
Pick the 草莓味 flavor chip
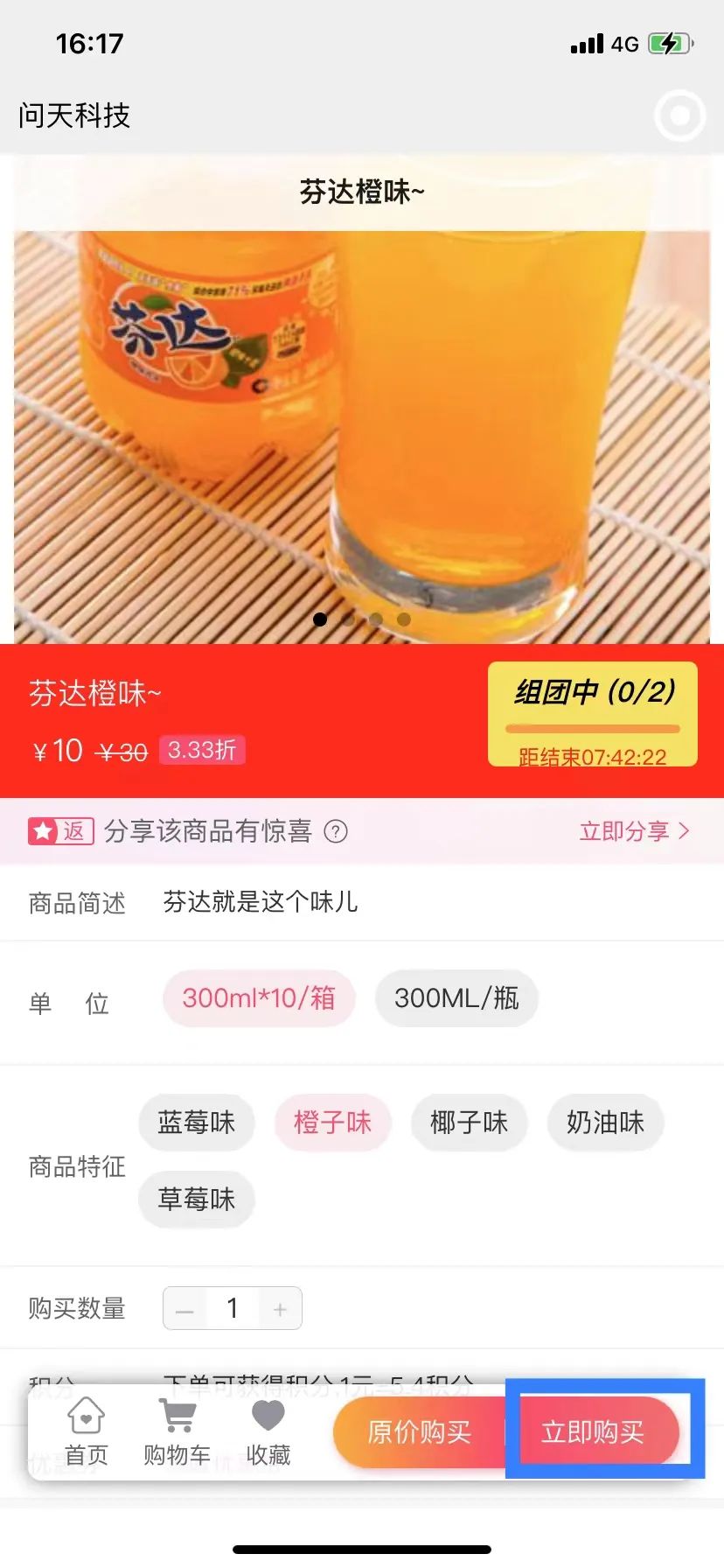click(197, 1199)
